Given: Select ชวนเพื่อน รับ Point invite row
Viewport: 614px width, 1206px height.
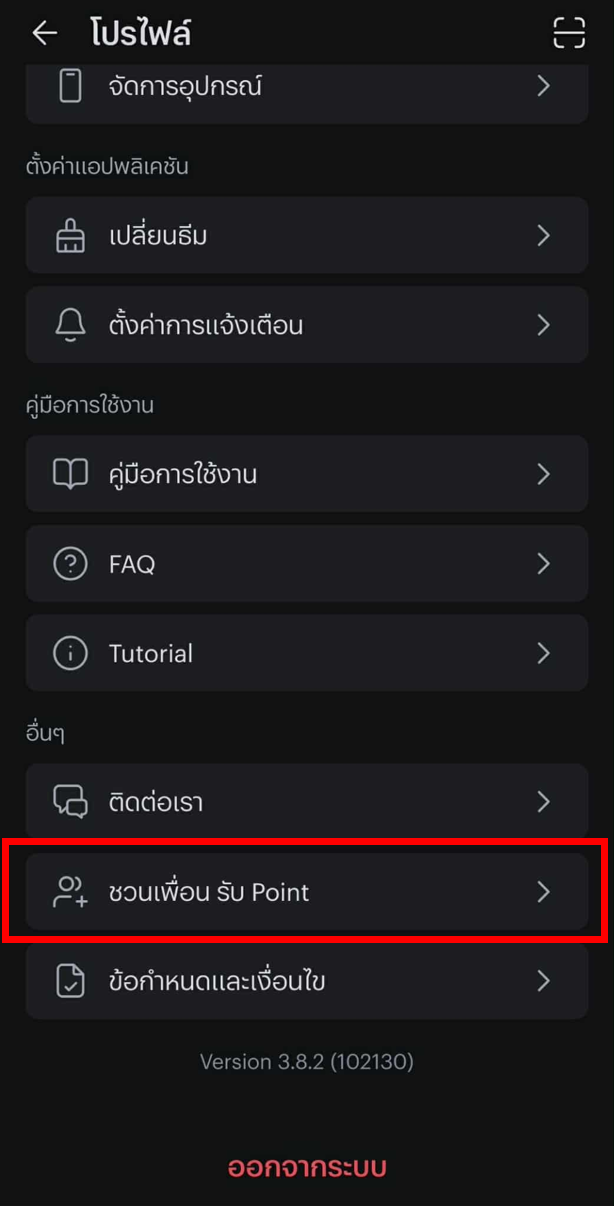Looking at the screenshot, I should (306, 892).
